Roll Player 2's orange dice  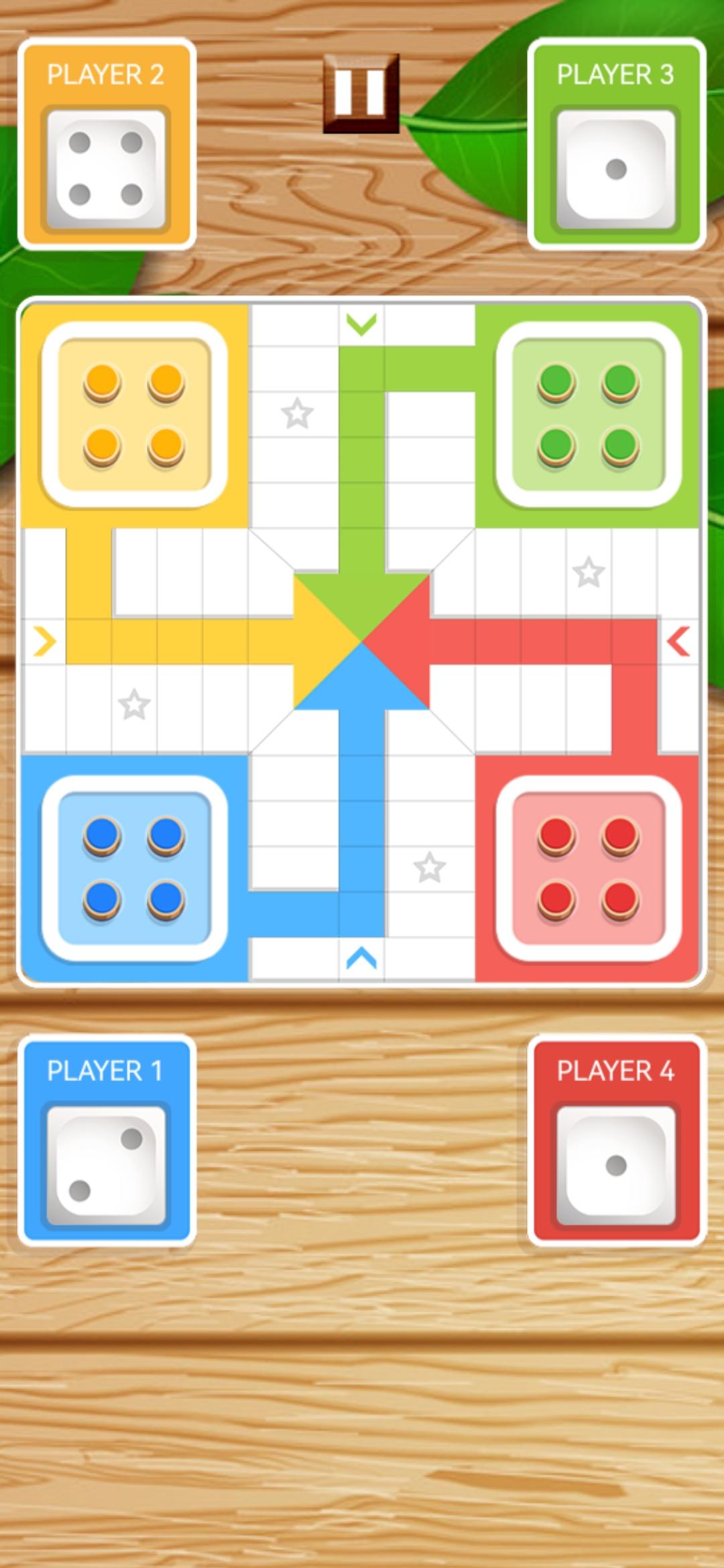106,169
